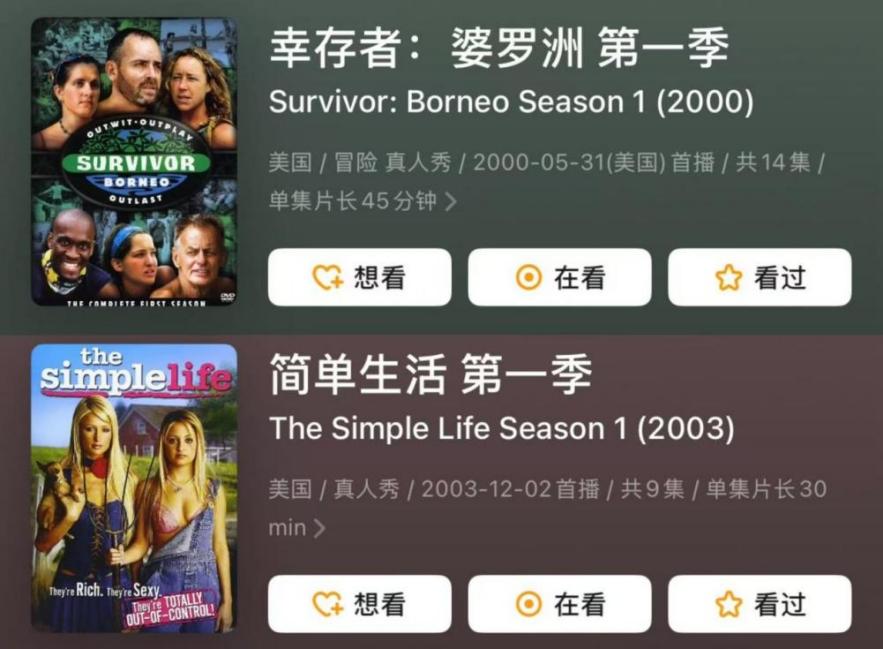
Task: Expand The Simple Life info details chevron
Action: [320, 528]
